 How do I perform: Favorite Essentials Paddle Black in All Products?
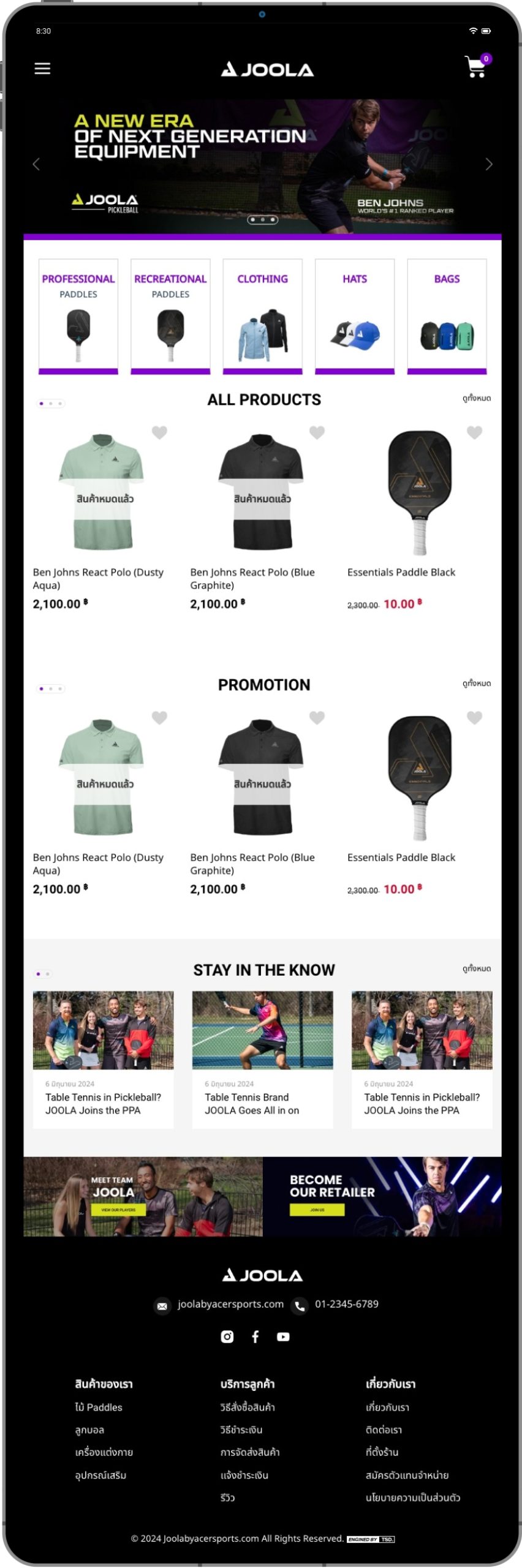[x=474, y=432]
